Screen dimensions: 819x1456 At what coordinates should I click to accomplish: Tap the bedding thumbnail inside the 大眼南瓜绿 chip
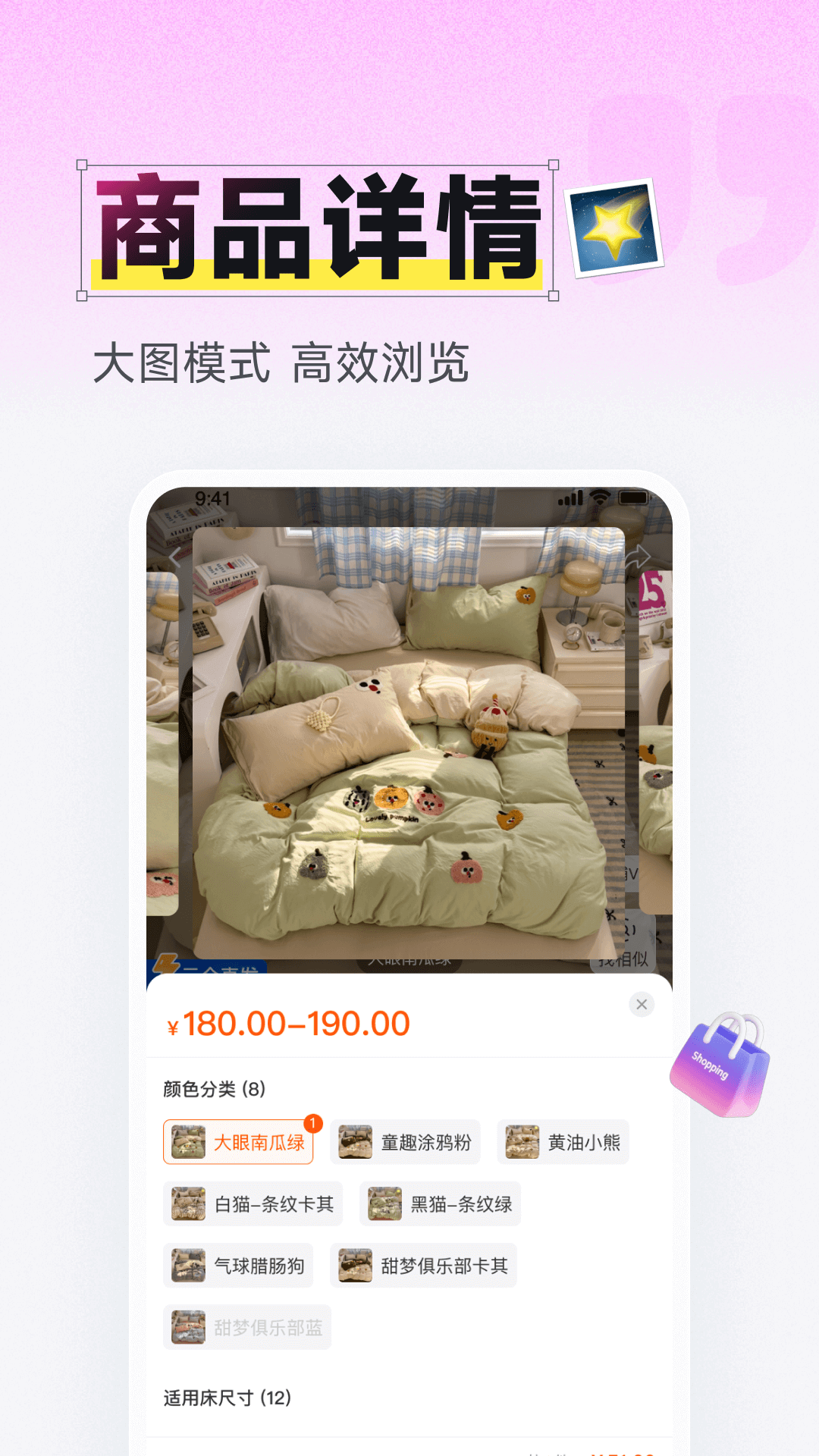pos(187,1141)
